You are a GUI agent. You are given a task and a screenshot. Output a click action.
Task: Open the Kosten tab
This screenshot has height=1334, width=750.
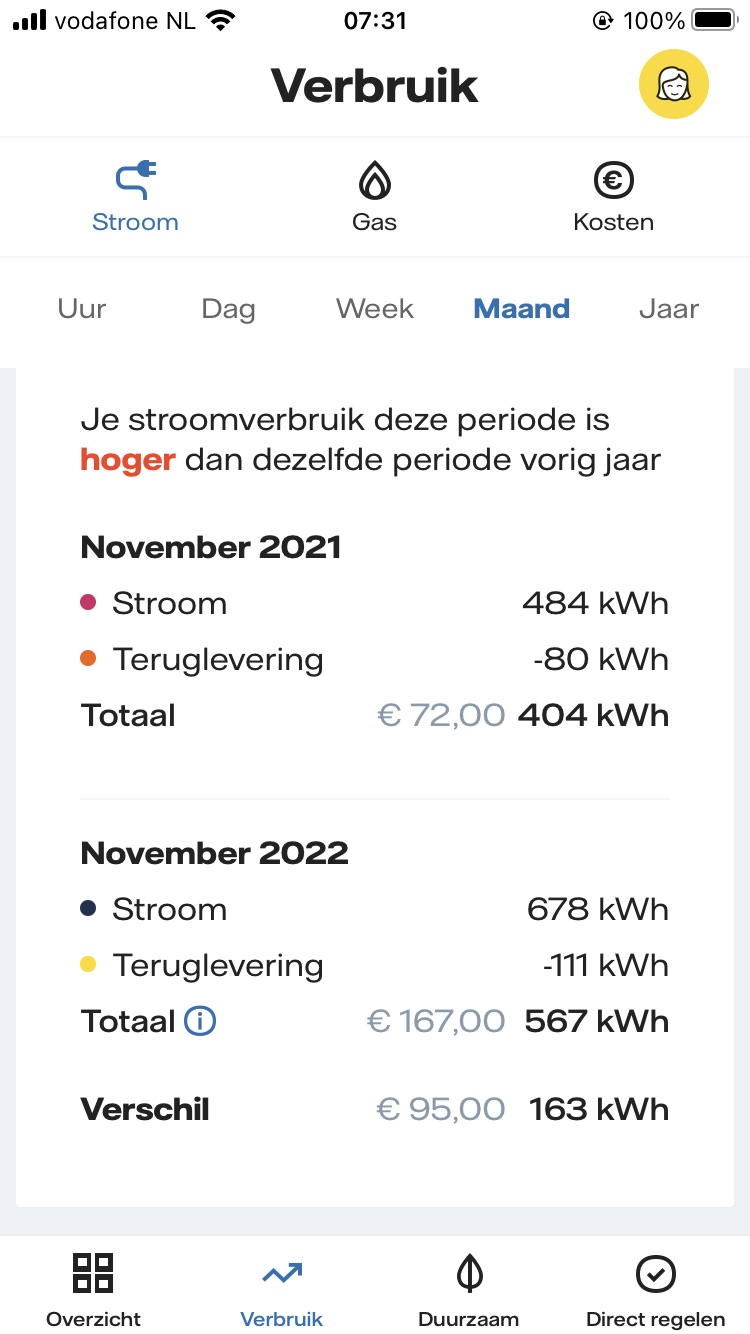(613, 197)
